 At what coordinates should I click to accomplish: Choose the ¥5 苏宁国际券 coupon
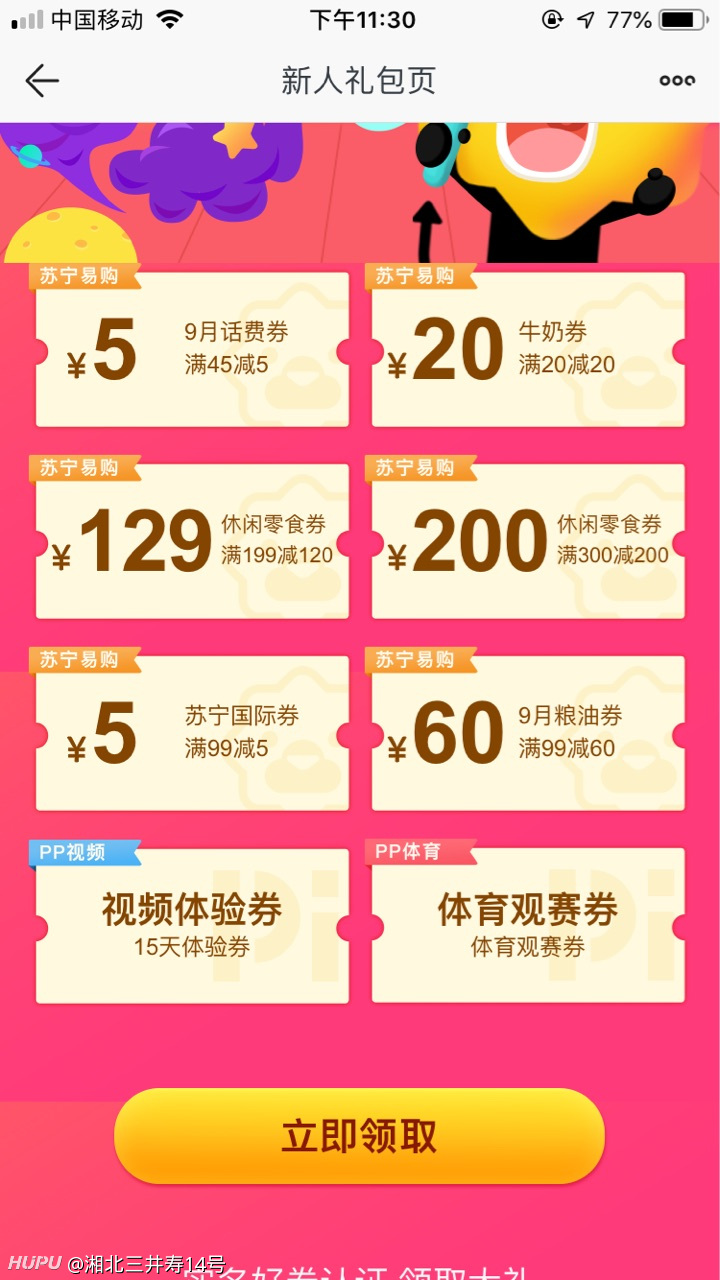point(192,733)
